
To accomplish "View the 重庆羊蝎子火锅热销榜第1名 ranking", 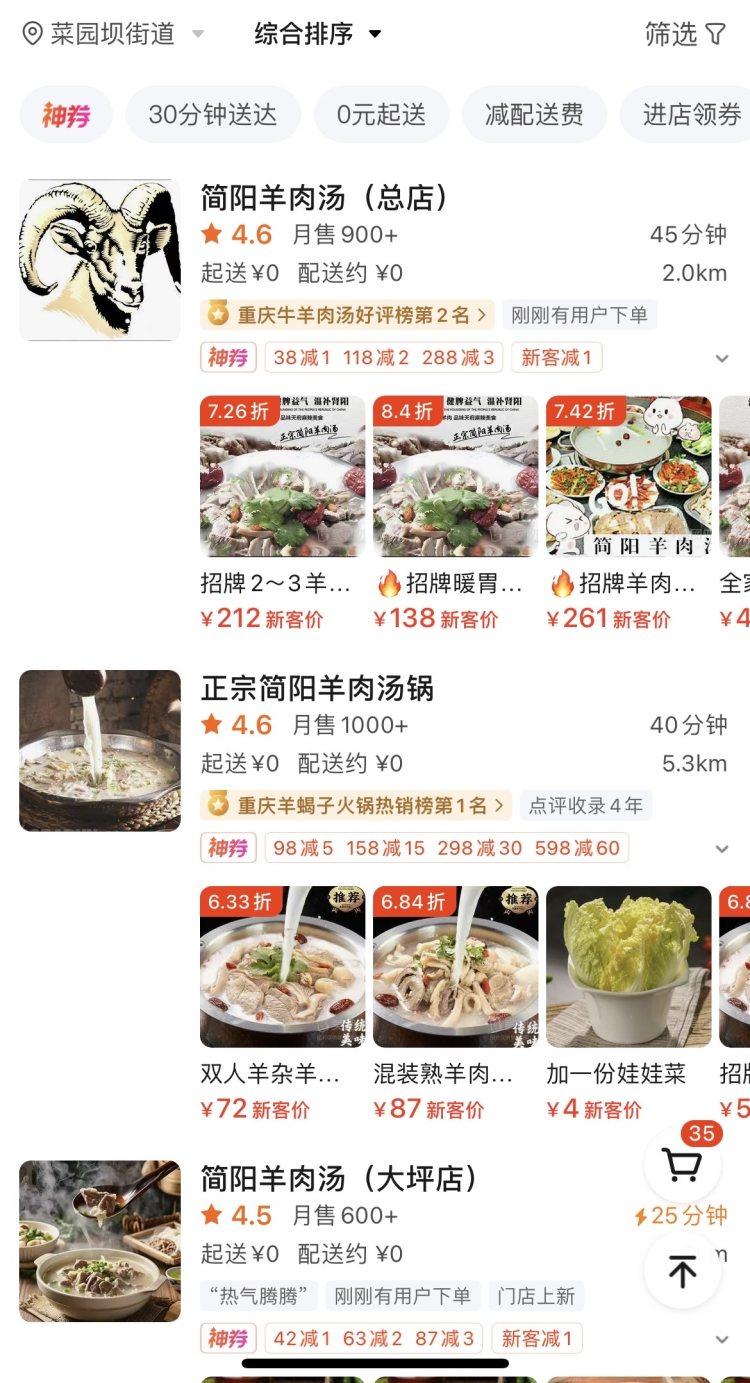I will click(x=358, y=805).
